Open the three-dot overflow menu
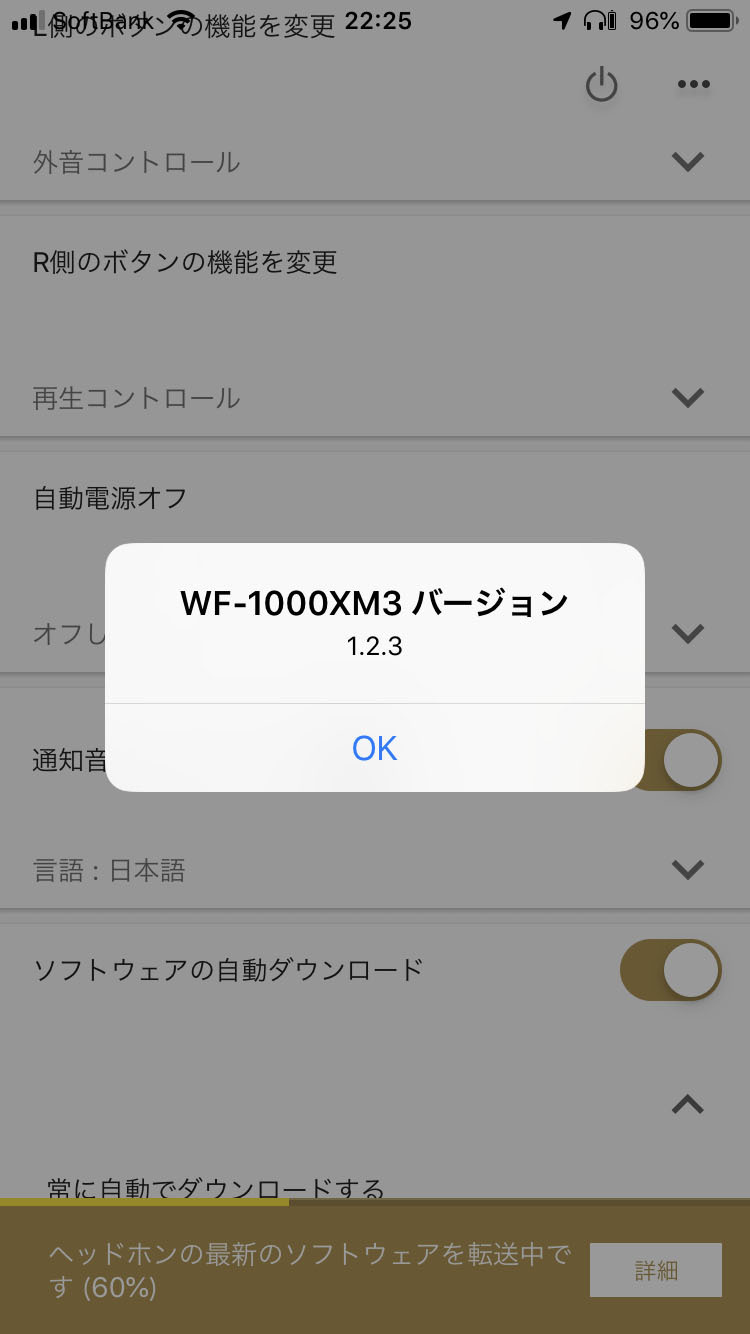Image resolution: width=750 pixels, height=1334 pixels. (693, 85)
